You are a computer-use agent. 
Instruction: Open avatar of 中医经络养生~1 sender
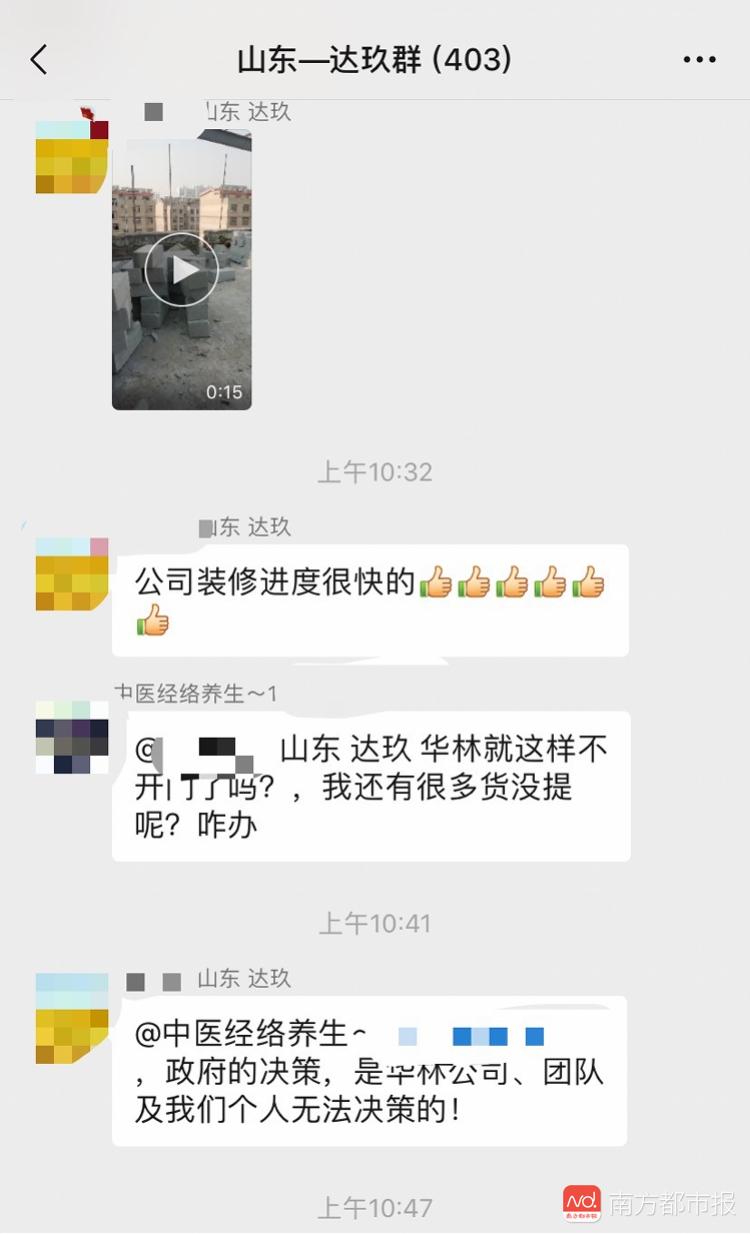[x=72, y=737]
